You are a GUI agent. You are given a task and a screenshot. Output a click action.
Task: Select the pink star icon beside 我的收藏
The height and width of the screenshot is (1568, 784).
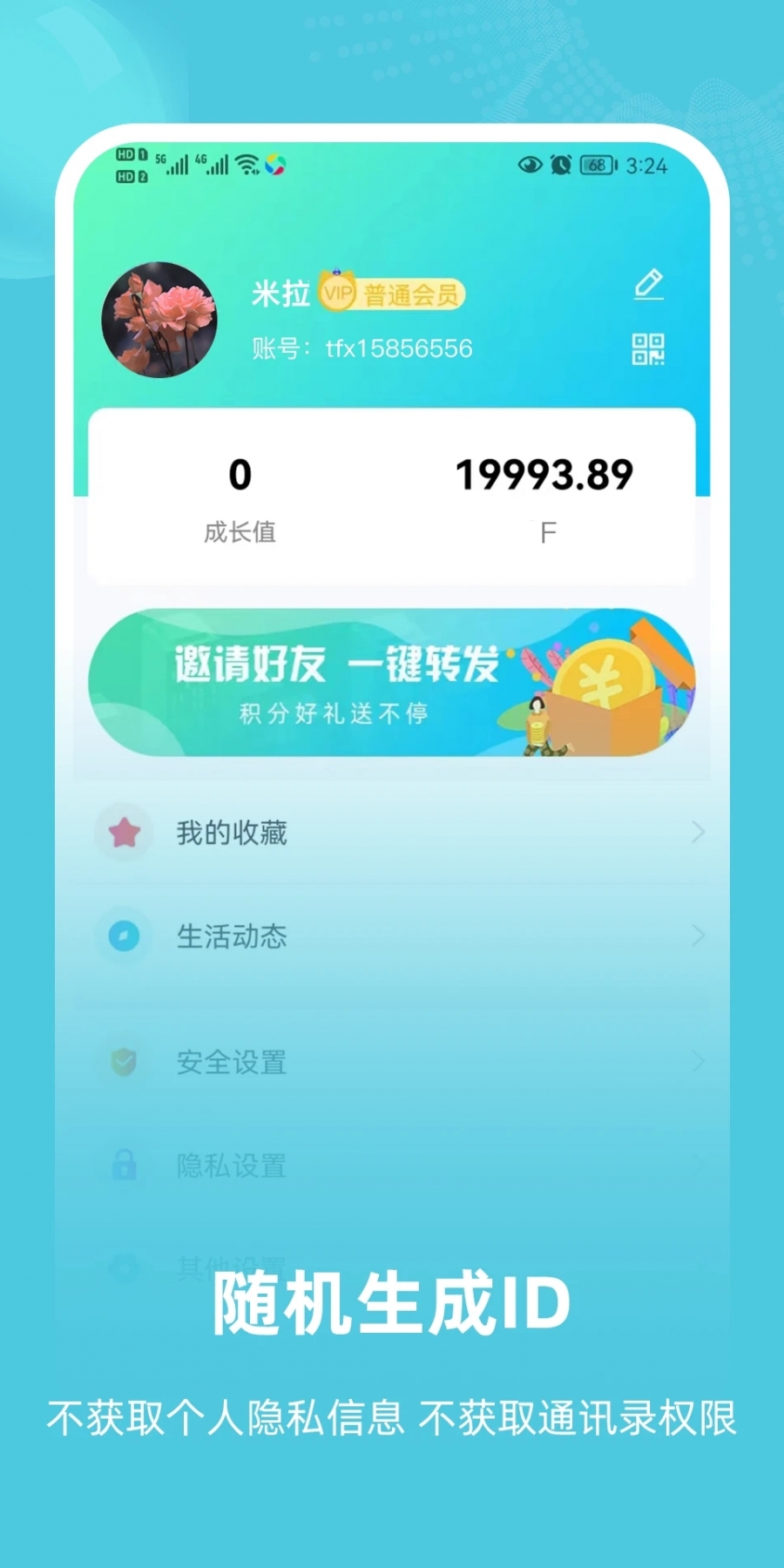[125, 832]
